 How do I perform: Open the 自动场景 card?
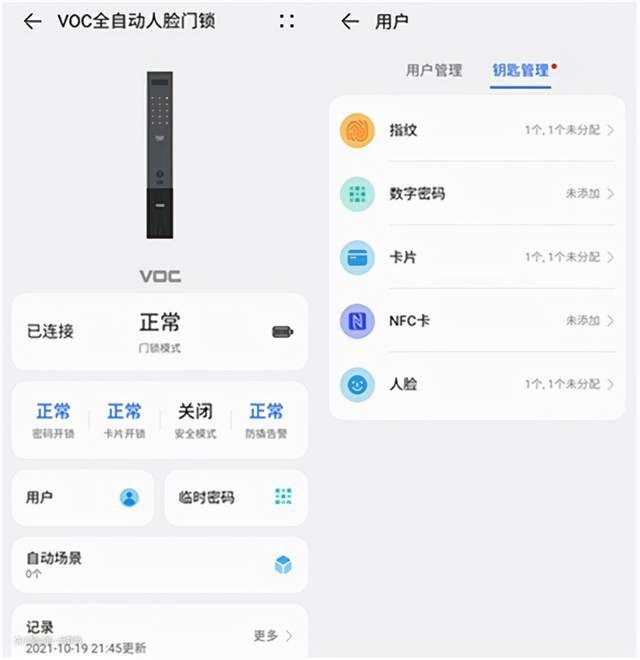click(160, 565)
